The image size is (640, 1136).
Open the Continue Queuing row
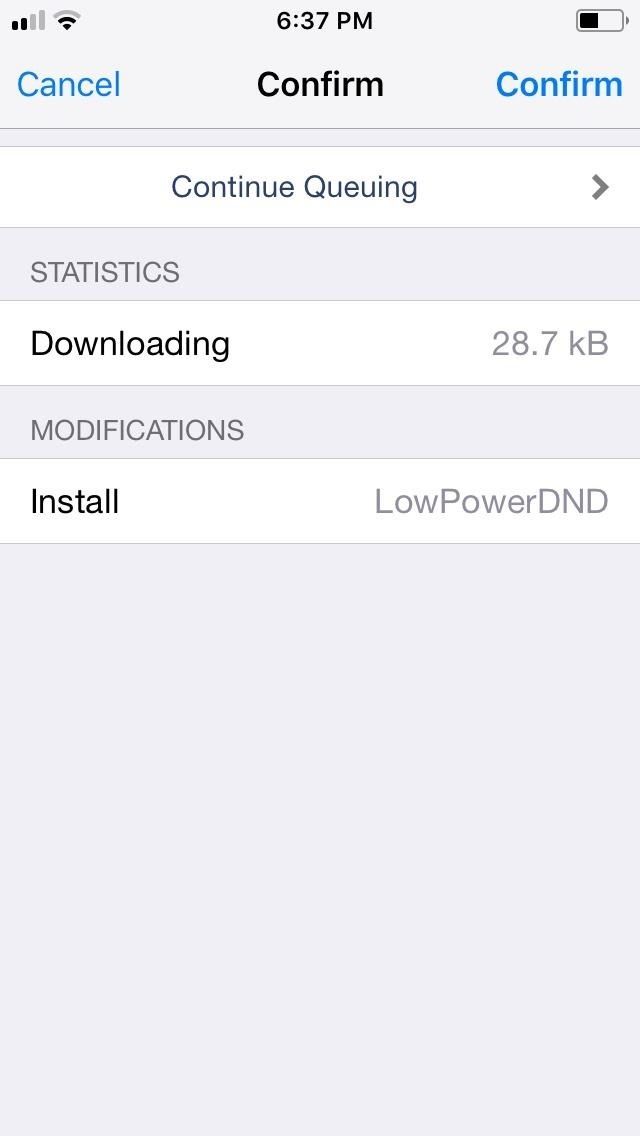[x=320, y=187]
